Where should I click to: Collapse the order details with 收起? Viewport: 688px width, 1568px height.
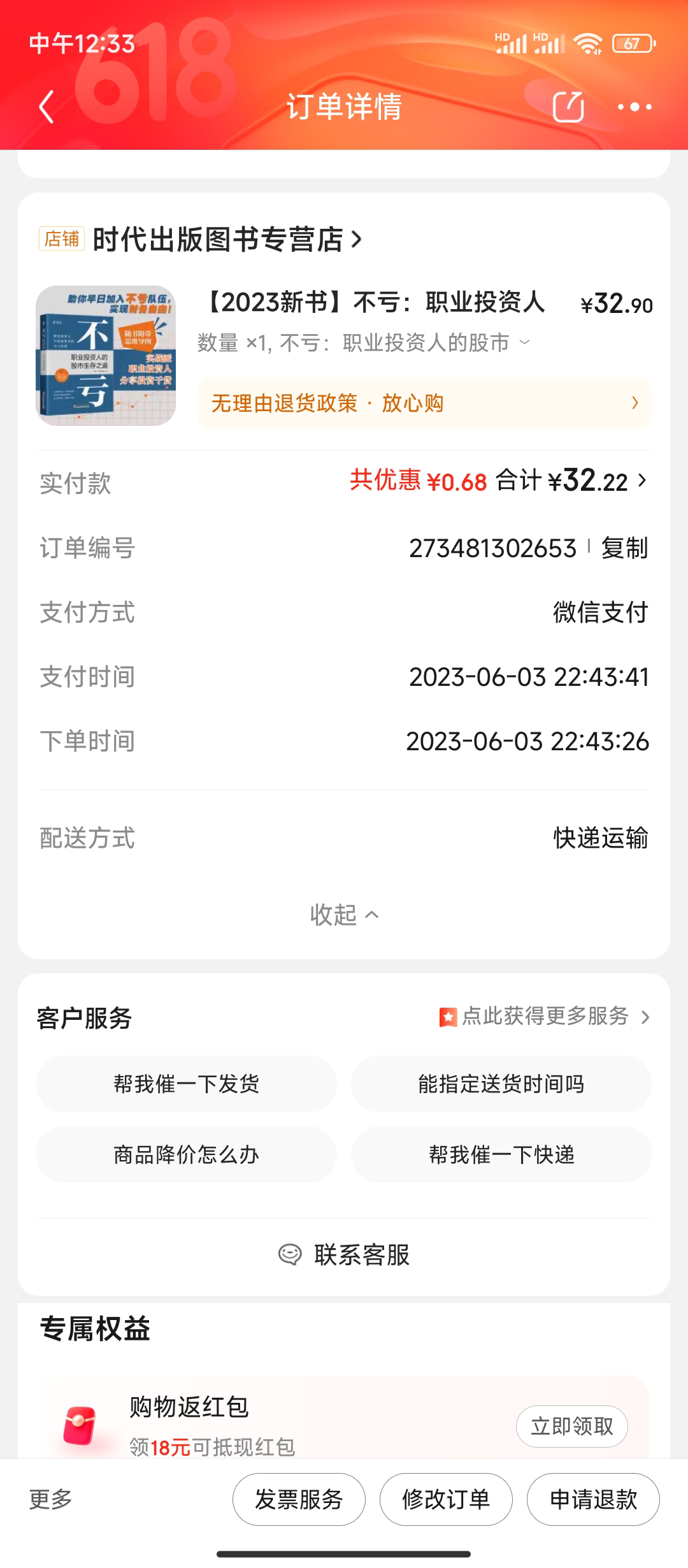pos(344,915)
